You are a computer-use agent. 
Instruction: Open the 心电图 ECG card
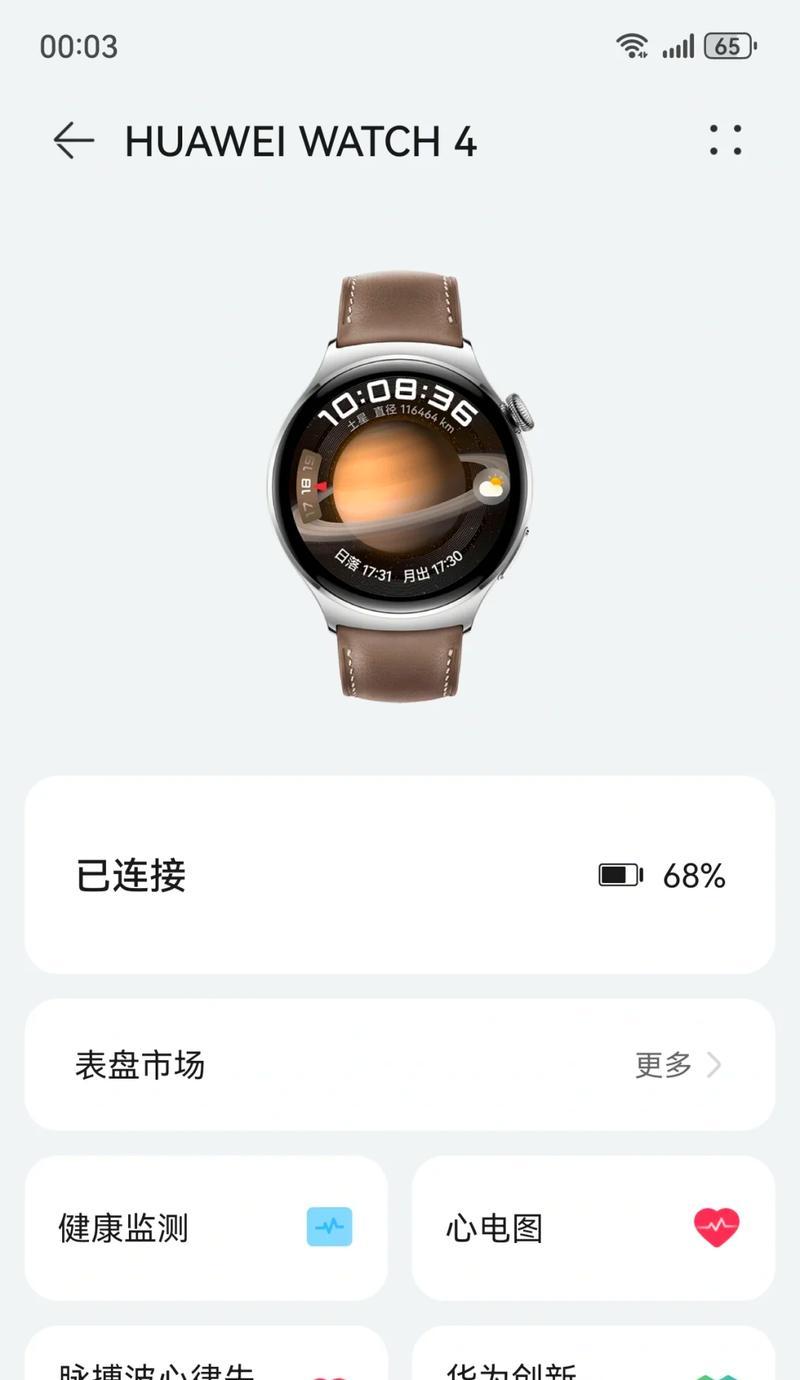(x=592, y=1227)
